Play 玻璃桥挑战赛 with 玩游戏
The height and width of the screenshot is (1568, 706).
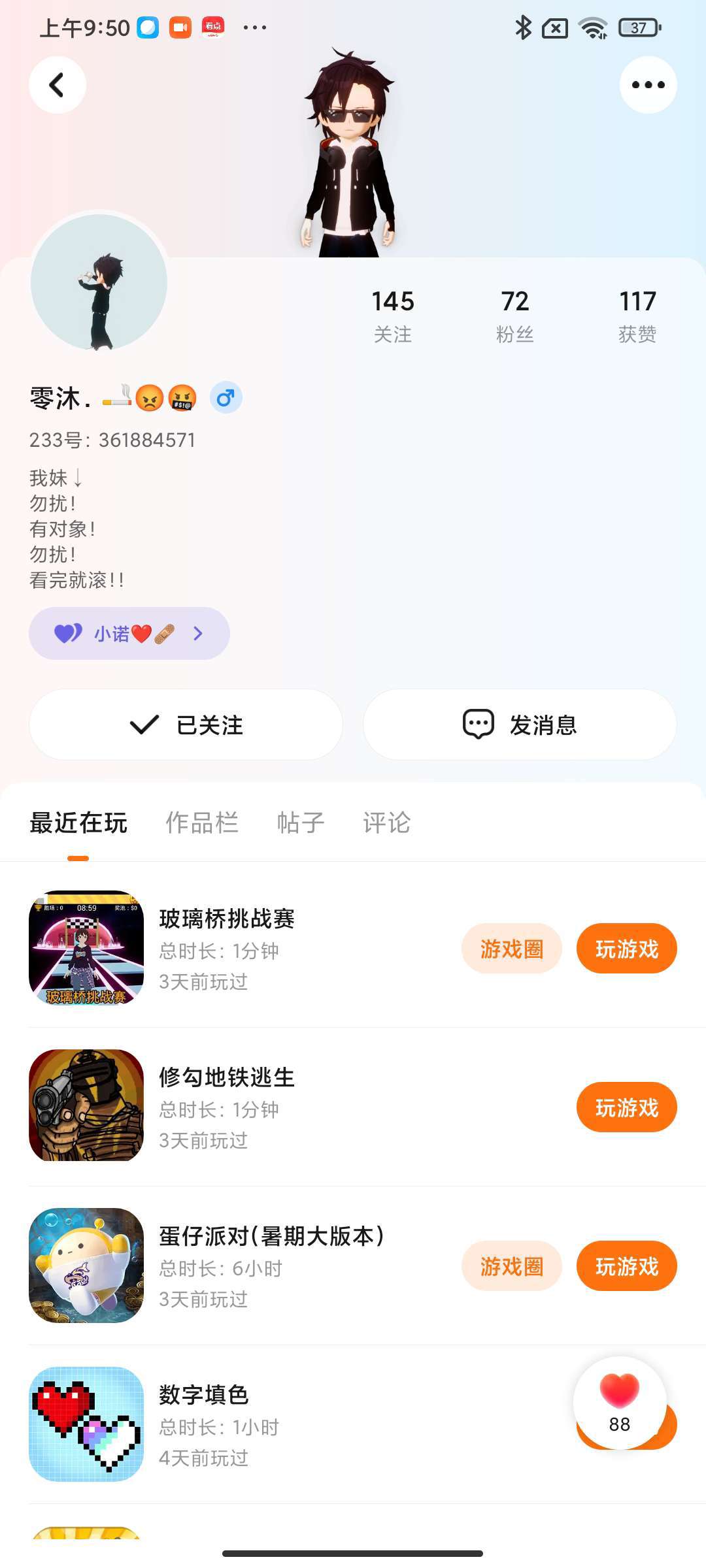click(626, 949)
